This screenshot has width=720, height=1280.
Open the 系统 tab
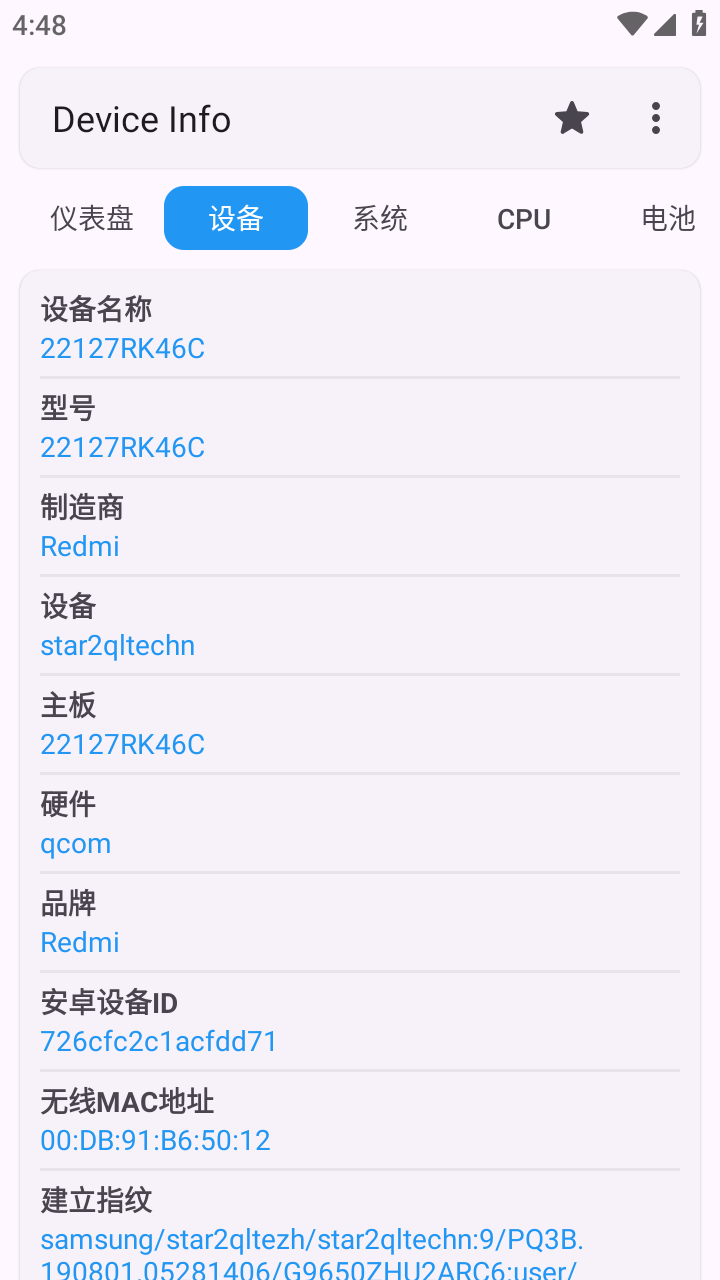[380, 218]
